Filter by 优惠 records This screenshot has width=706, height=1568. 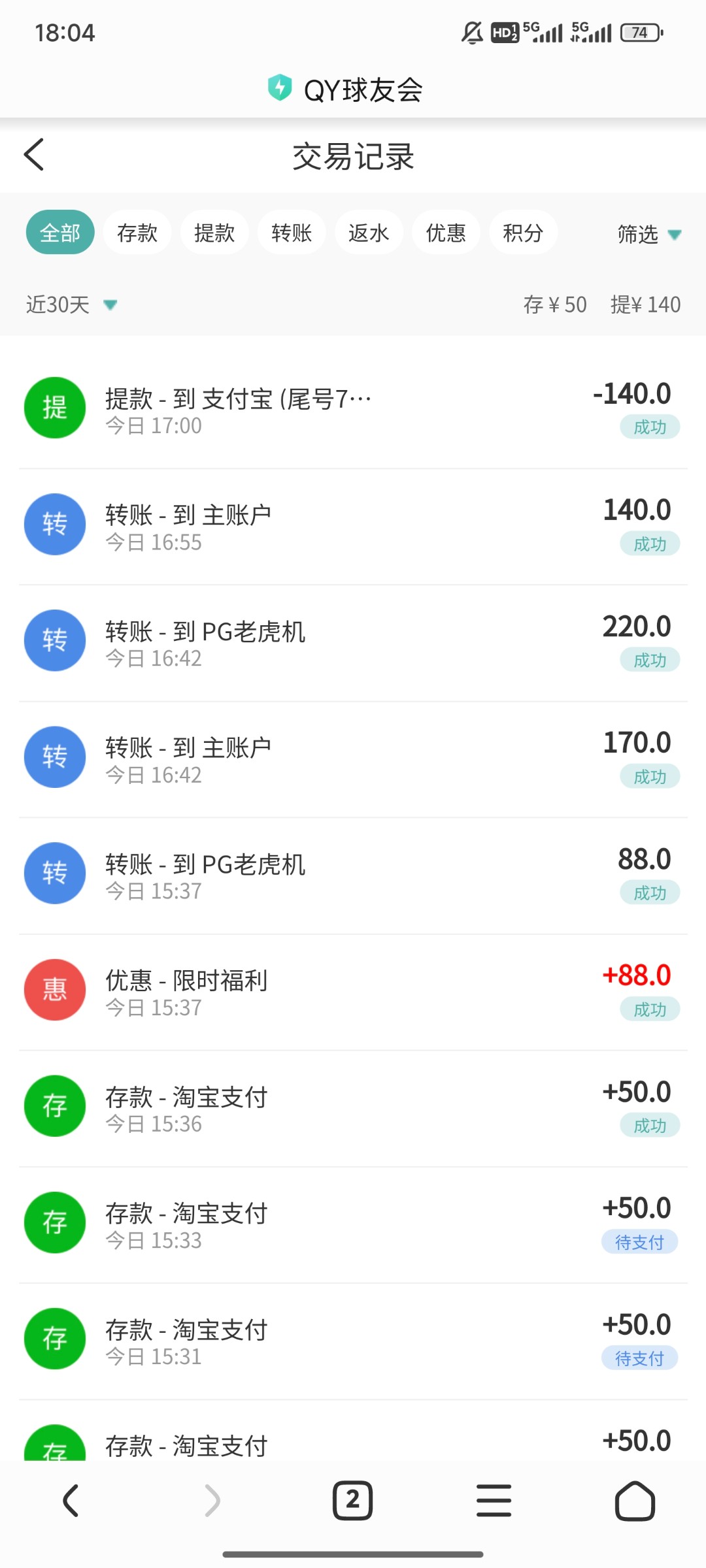[446, 233]
